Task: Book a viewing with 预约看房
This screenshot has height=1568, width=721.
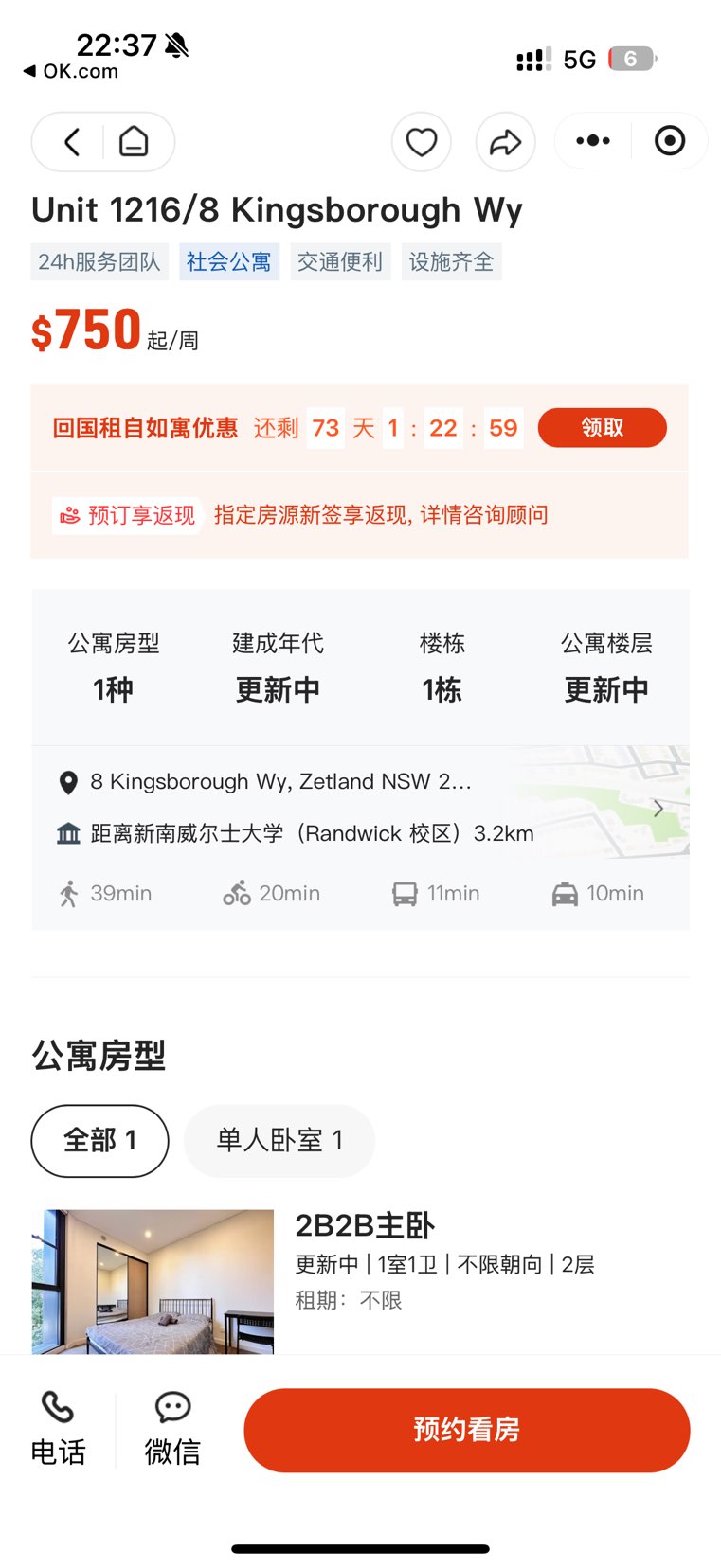Action: [x=466, y=1430]
